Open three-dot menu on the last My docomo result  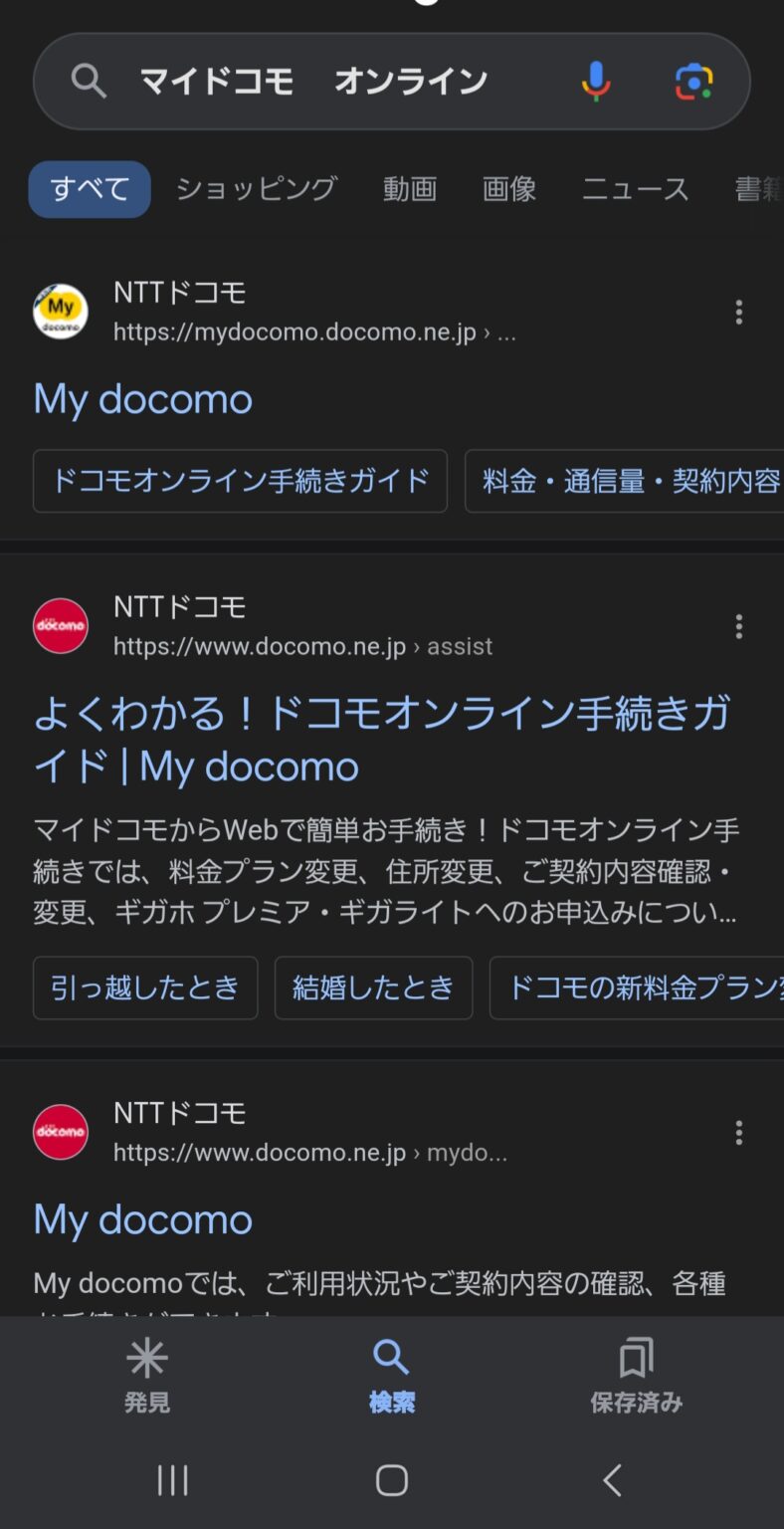tap(739, 1133)
